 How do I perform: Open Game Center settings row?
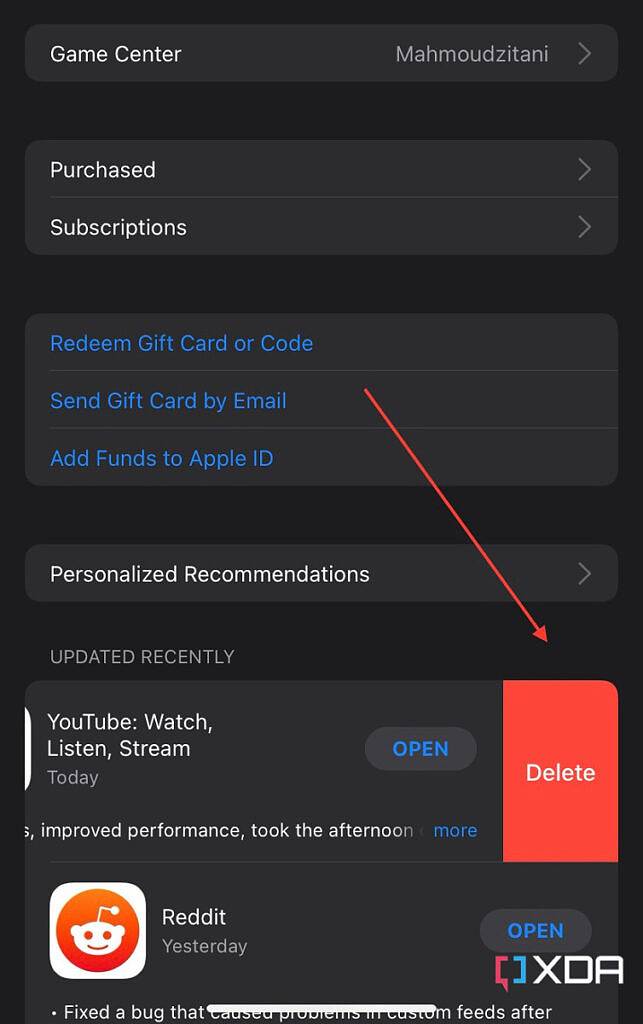[320, 54]
